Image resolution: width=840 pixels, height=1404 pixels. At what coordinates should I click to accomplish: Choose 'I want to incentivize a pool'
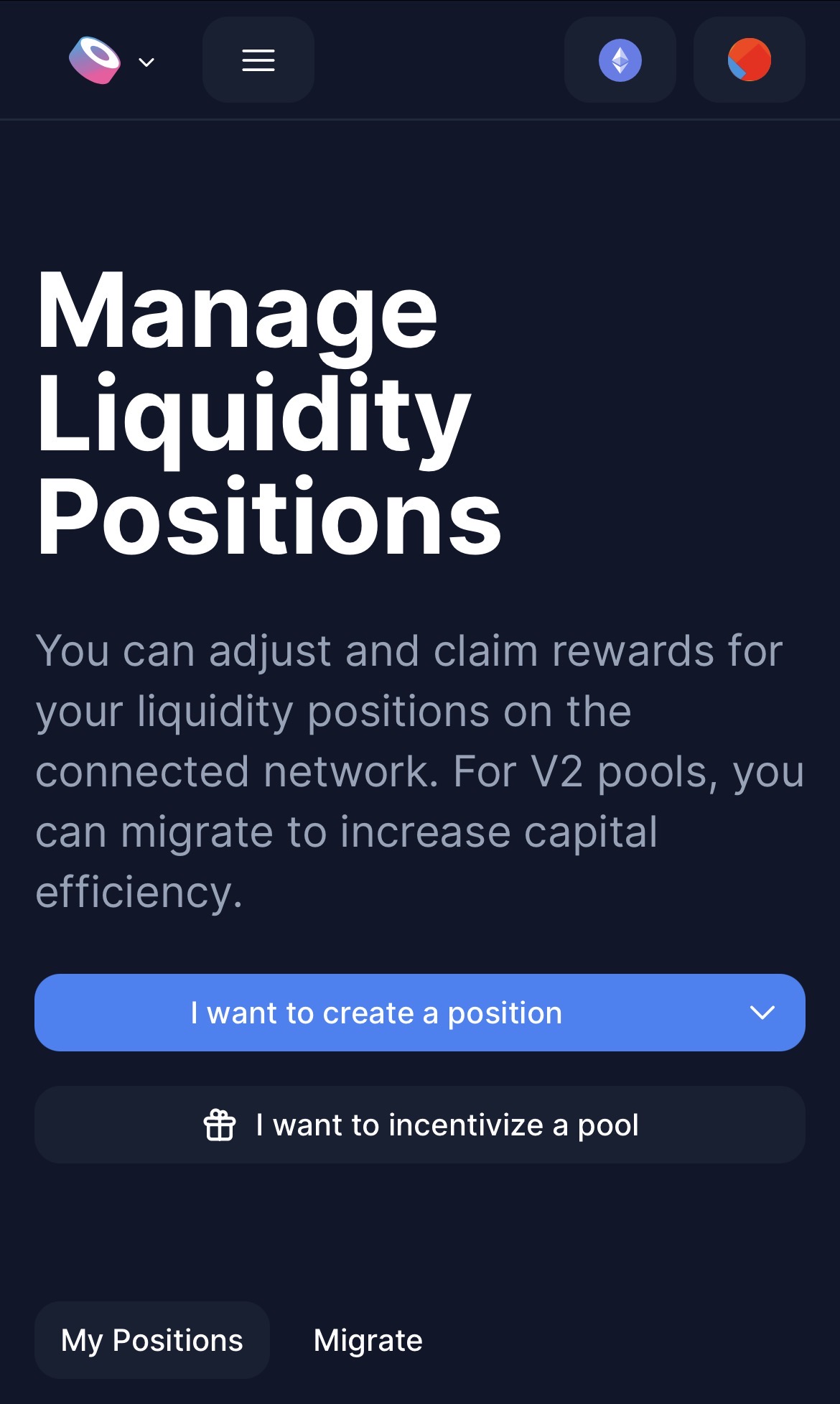(x=420, y=1125)
